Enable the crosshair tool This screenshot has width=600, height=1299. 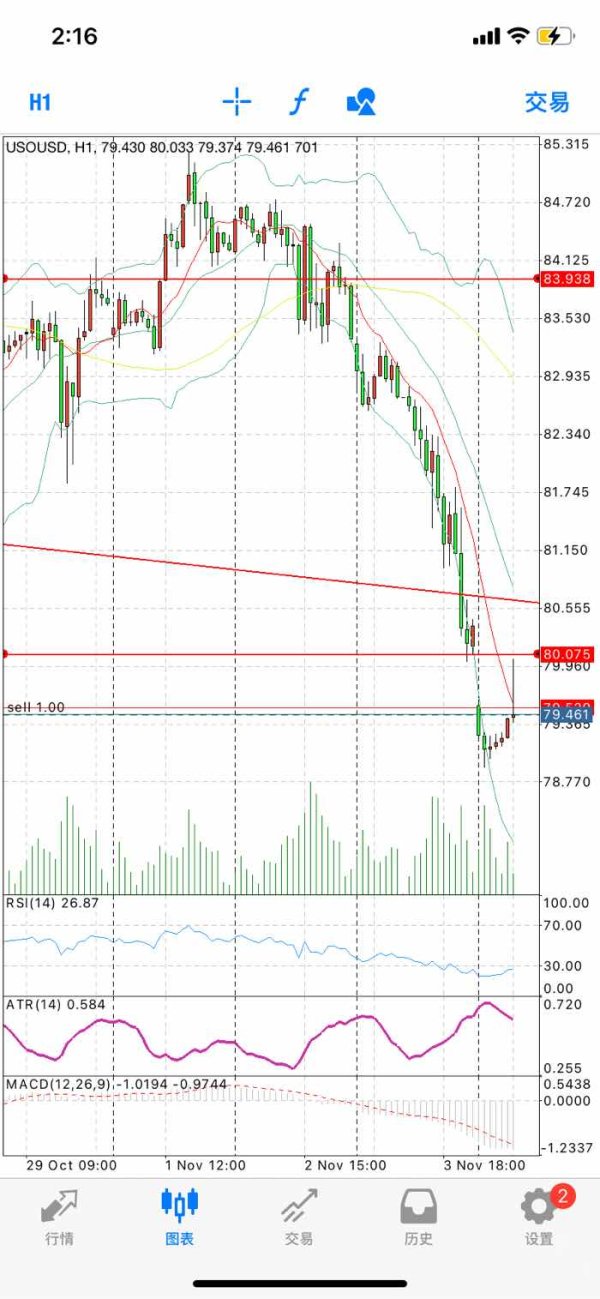(x=237, y=102)
